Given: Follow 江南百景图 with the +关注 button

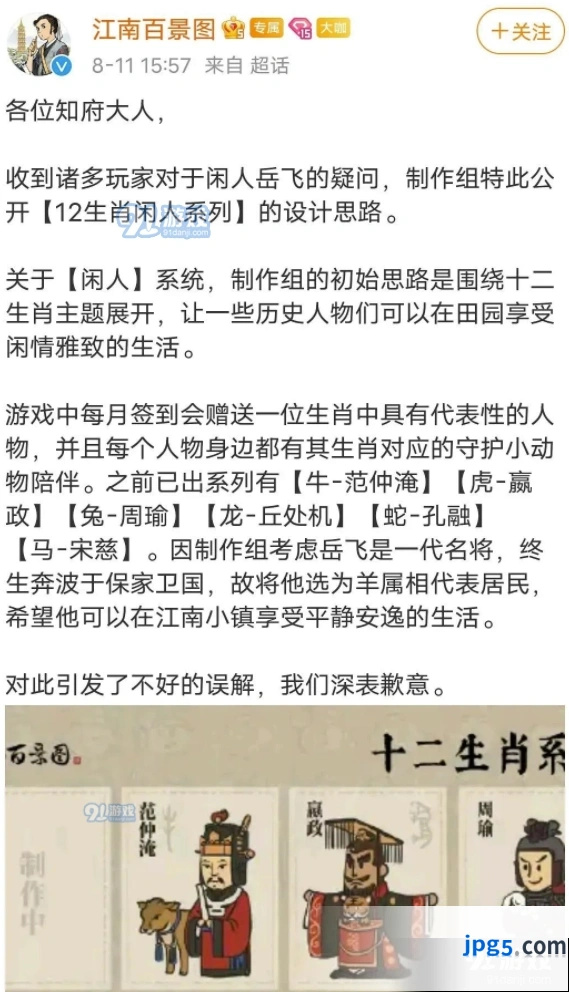Looking at the screenshot, I should (x=520, y=32).
